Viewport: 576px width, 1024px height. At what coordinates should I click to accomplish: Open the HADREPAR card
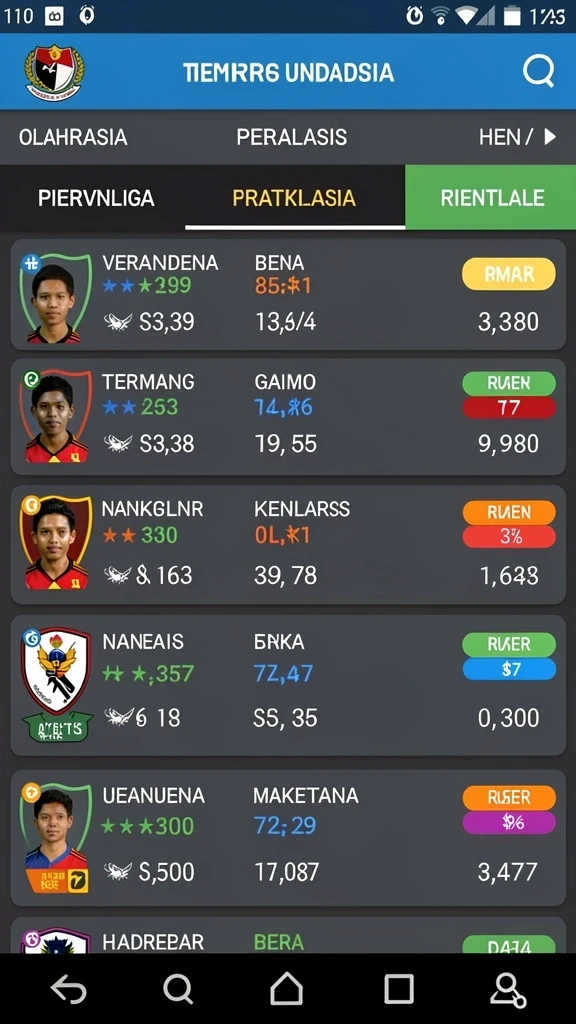click(288, 935)
